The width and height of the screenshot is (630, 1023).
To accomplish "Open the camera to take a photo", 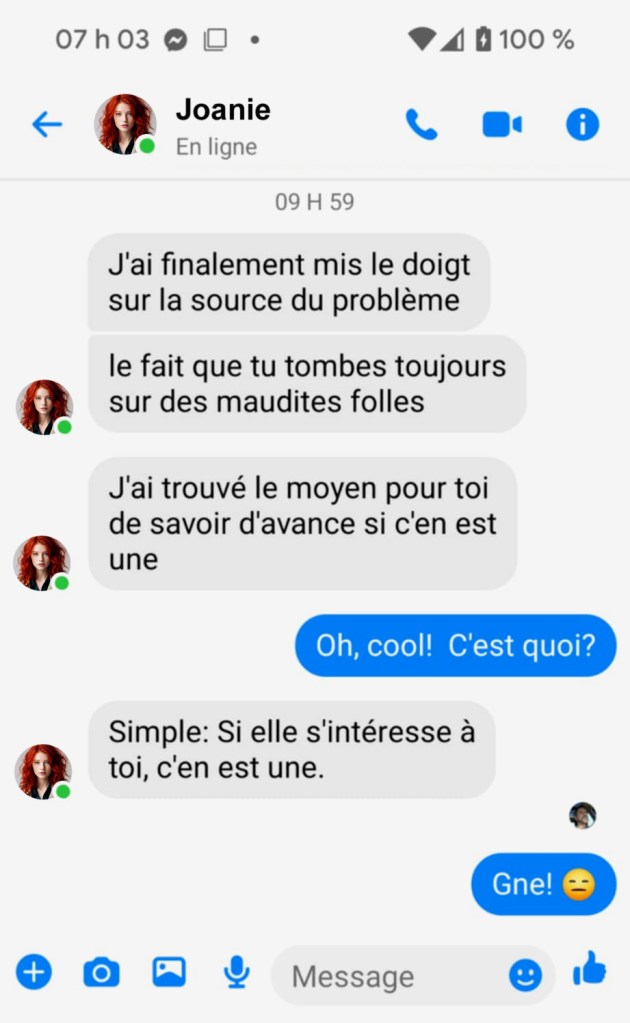I will [x=101, y=971].
